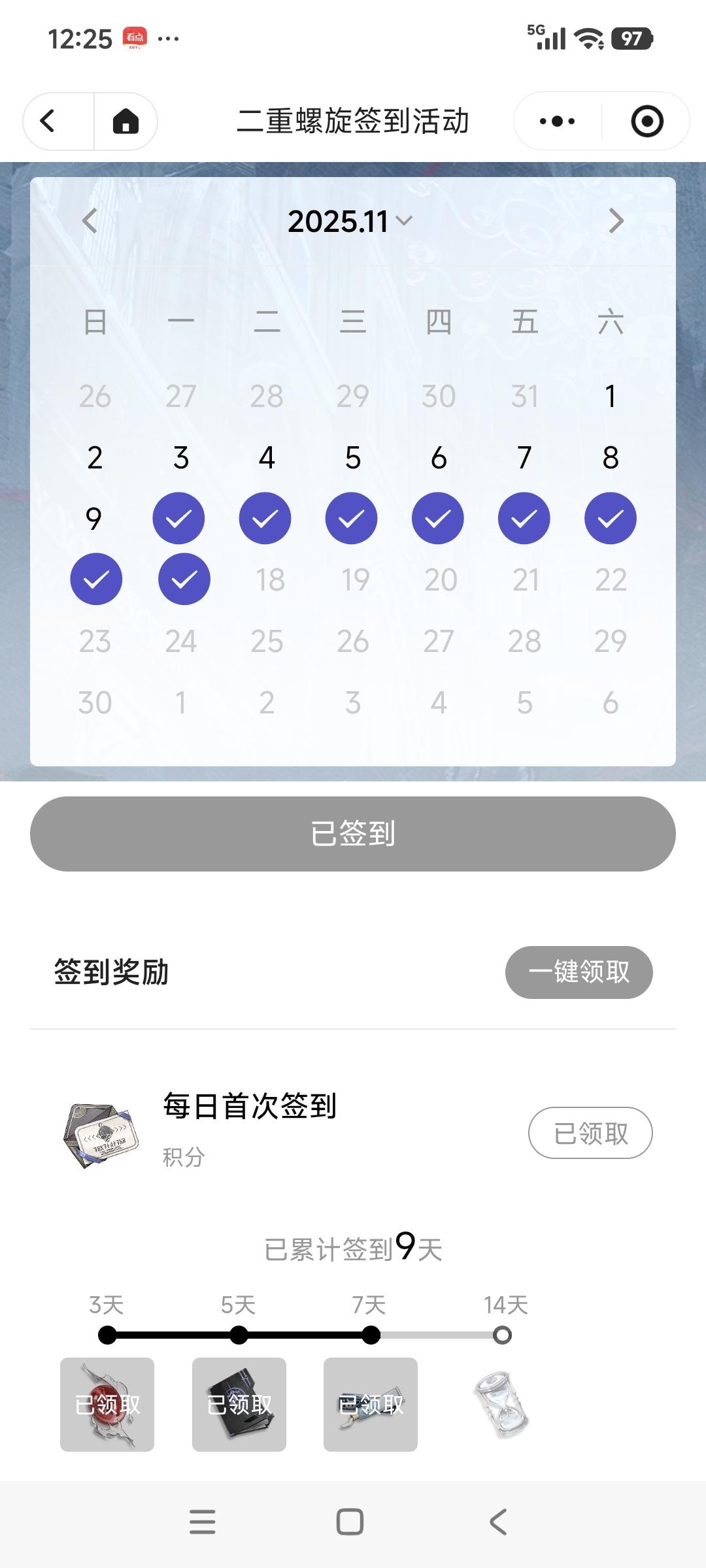Tap the grey 已签到 button
The image size is (706, 1568).
pos(353,834)
